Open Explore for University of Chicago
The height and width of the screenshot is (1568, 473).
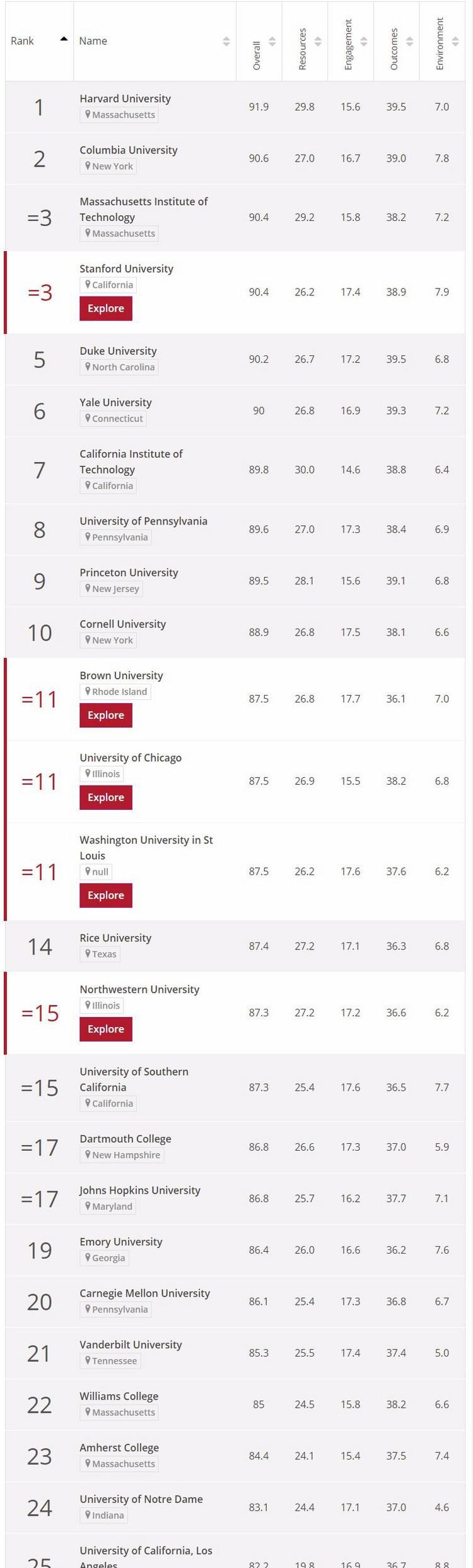pyautogui.click(x=105, y=797)
